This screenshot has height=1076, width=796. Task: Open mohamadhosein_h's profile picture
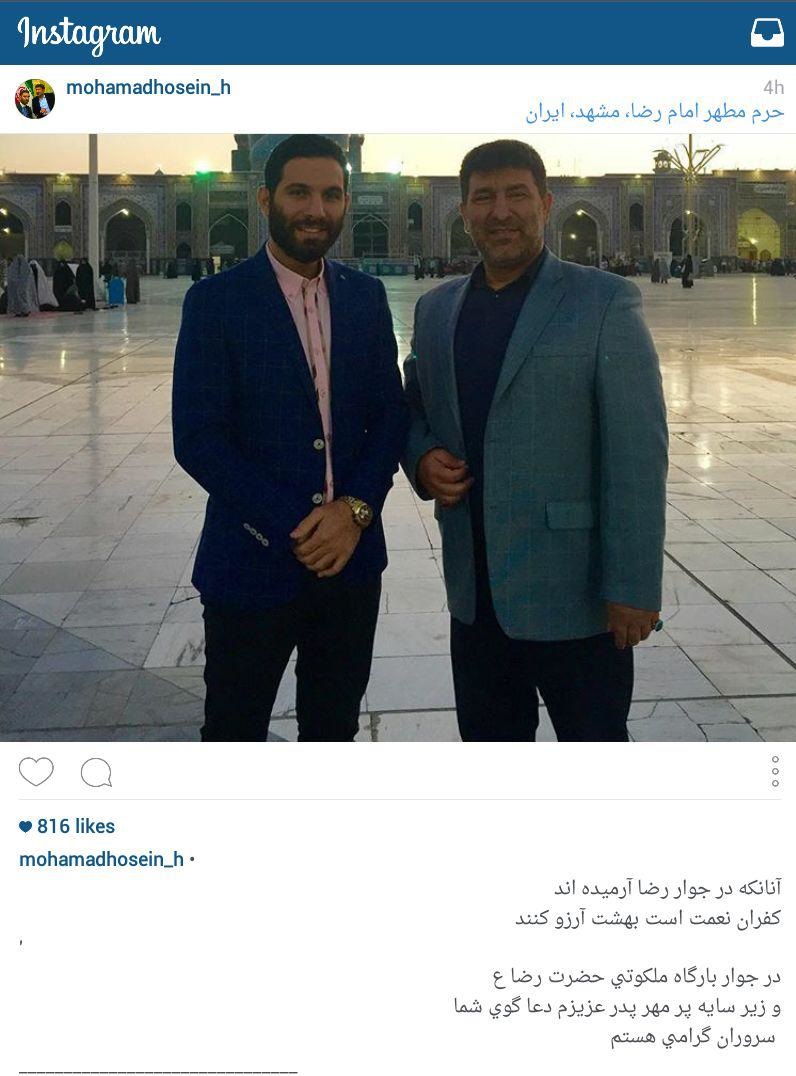click(34, 99)
